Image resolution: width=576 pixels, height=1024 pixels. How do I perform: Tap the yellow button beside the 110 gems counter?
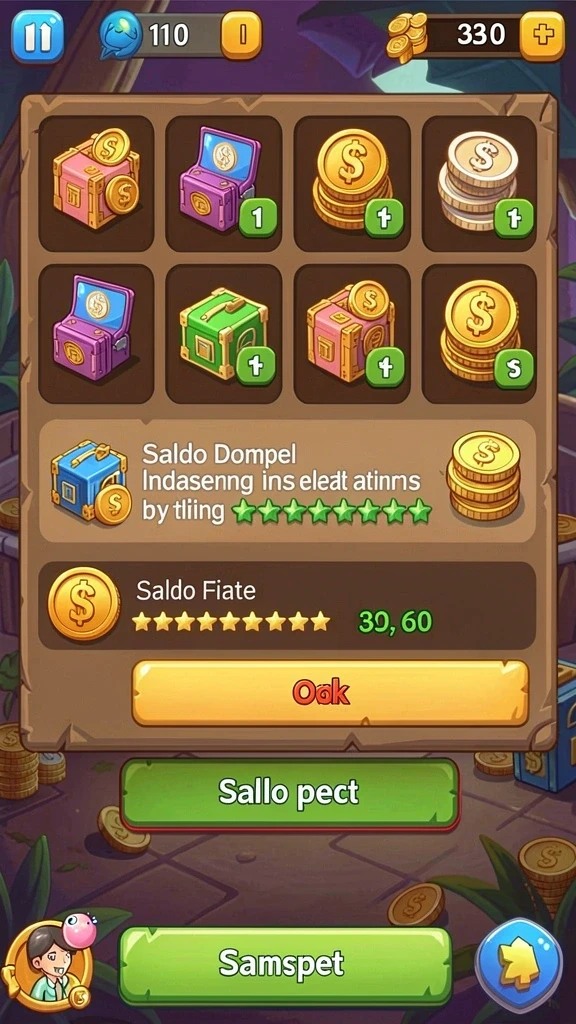241,35
